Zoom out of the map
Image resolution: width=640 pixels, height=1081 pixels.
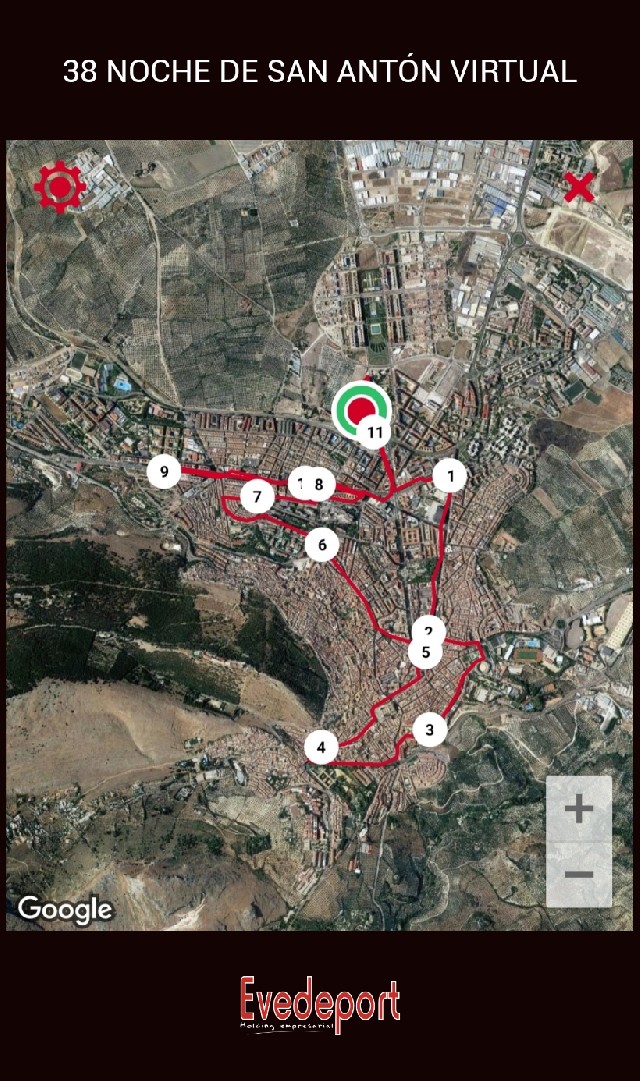pos(579,875)
